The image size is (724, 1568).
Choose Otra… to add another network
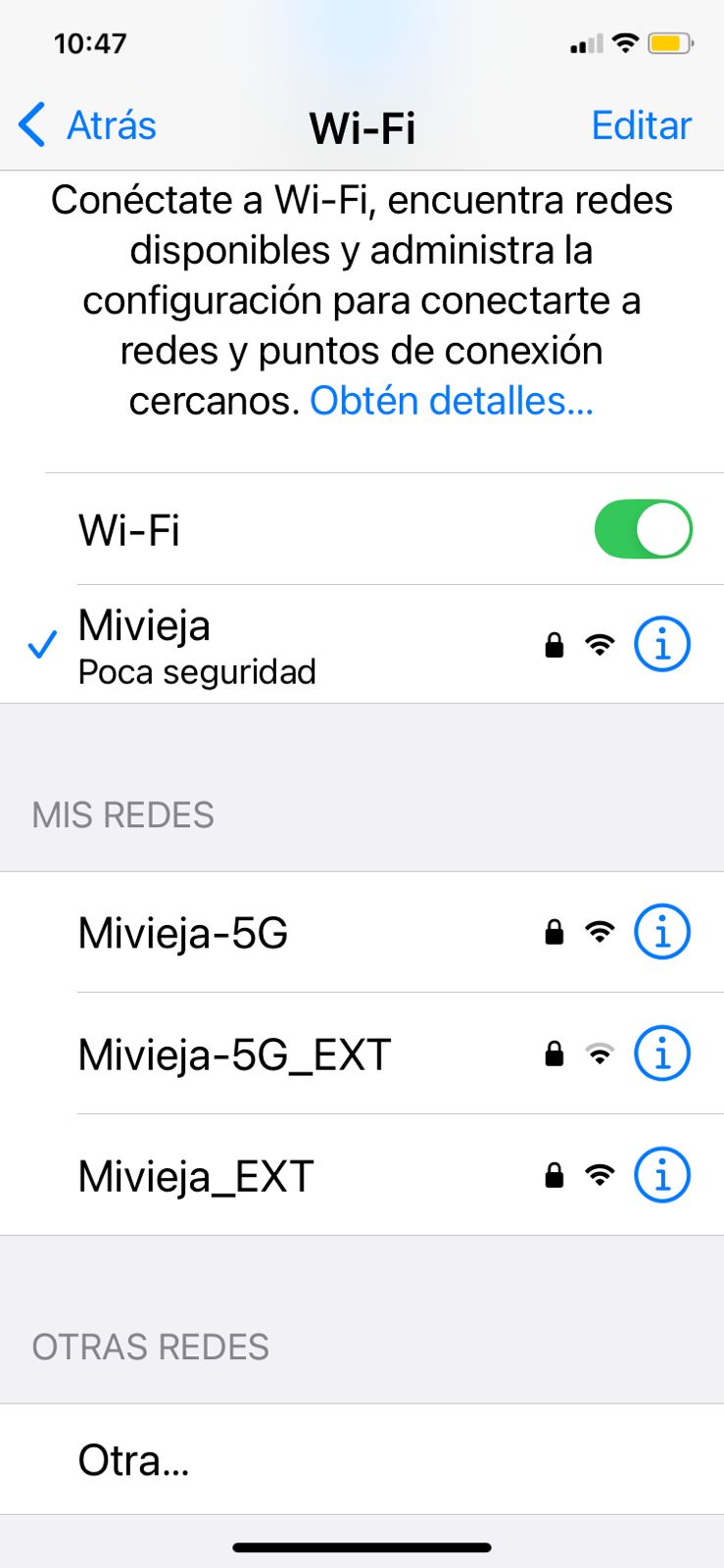tap(134, 1460)
